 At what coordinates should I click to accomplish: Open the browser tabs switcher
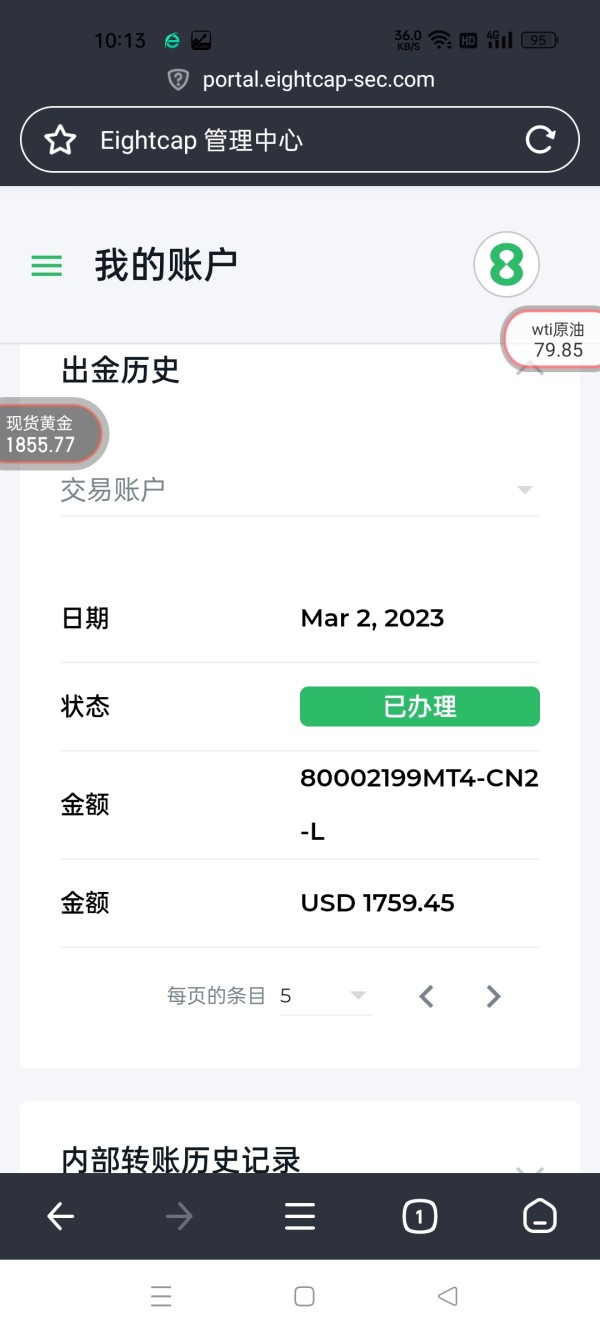[420, 1216]
